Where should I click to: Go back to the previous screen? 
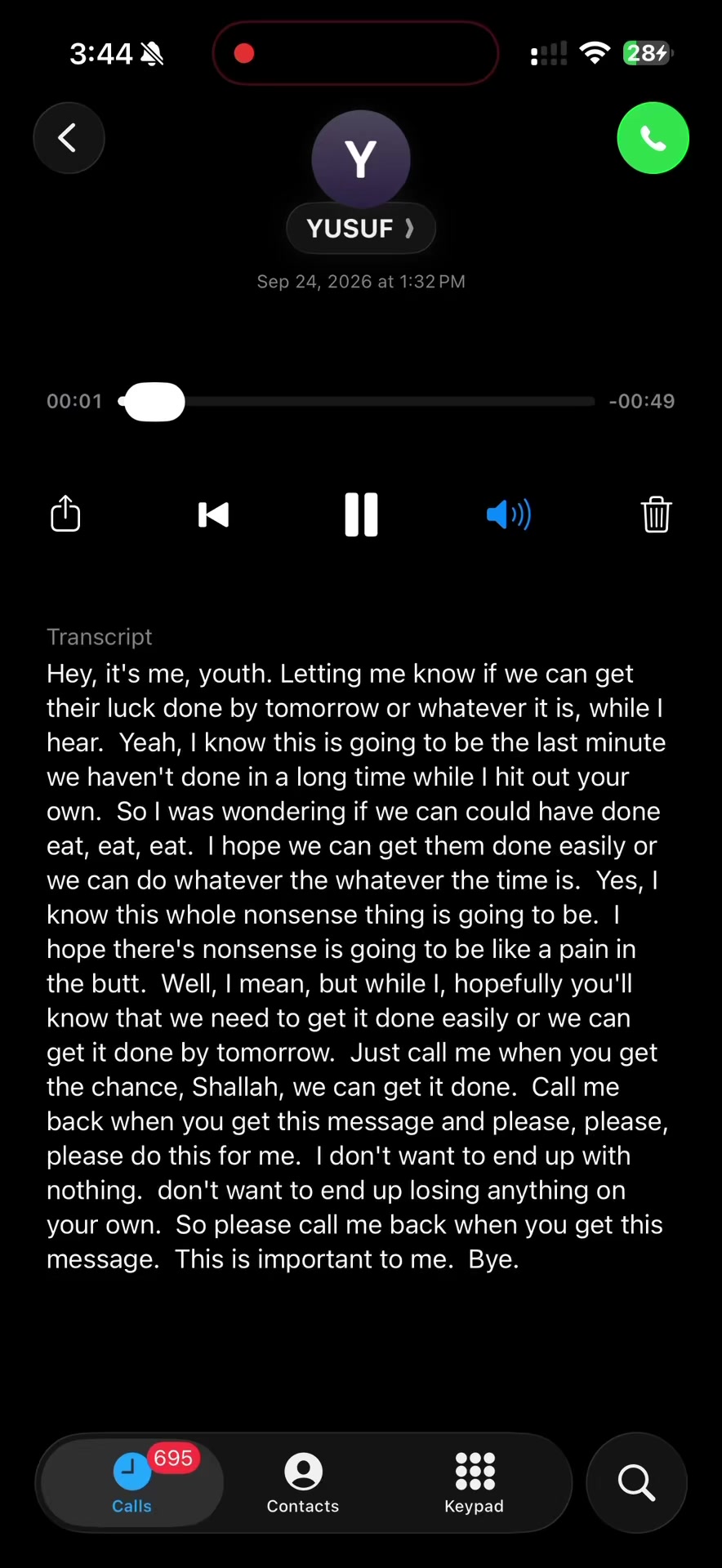[69, 138]
